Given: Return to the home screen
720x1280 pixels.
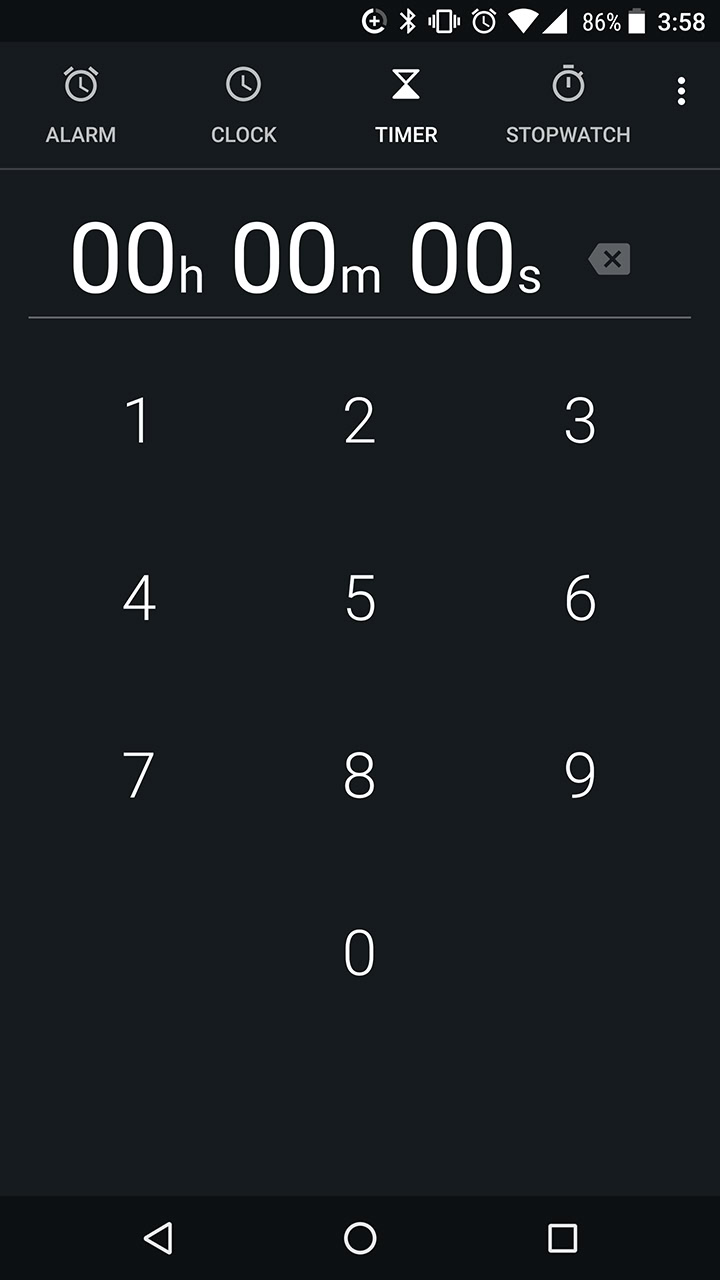Looking at the screenshot, I should point(360,1238).
